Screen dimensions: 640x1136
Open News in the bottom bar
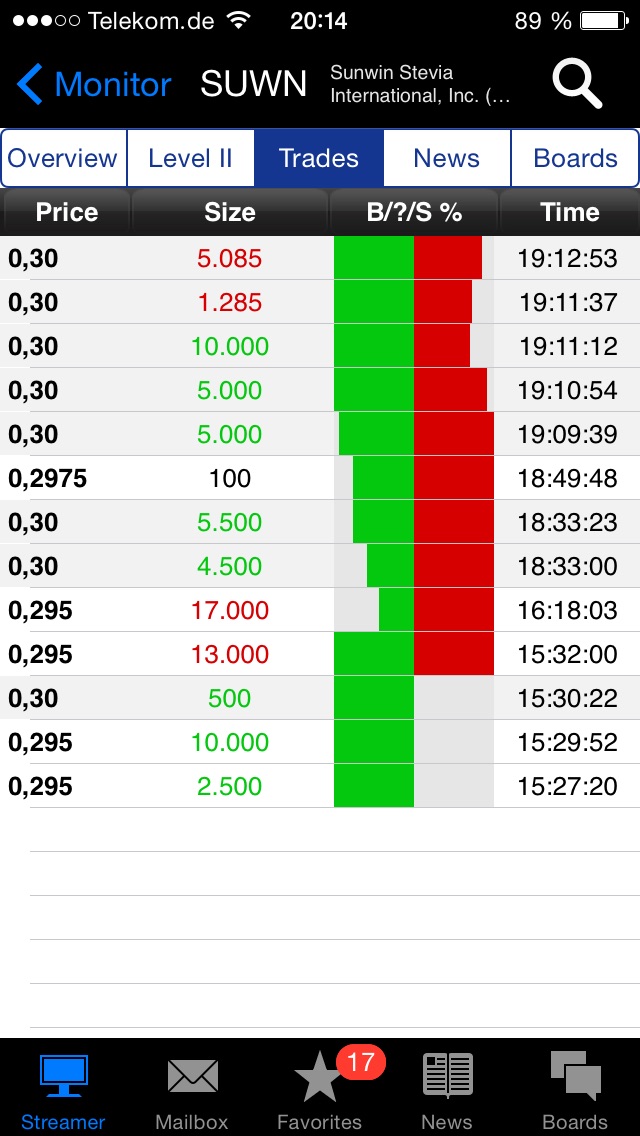(x=447, y=1089)
